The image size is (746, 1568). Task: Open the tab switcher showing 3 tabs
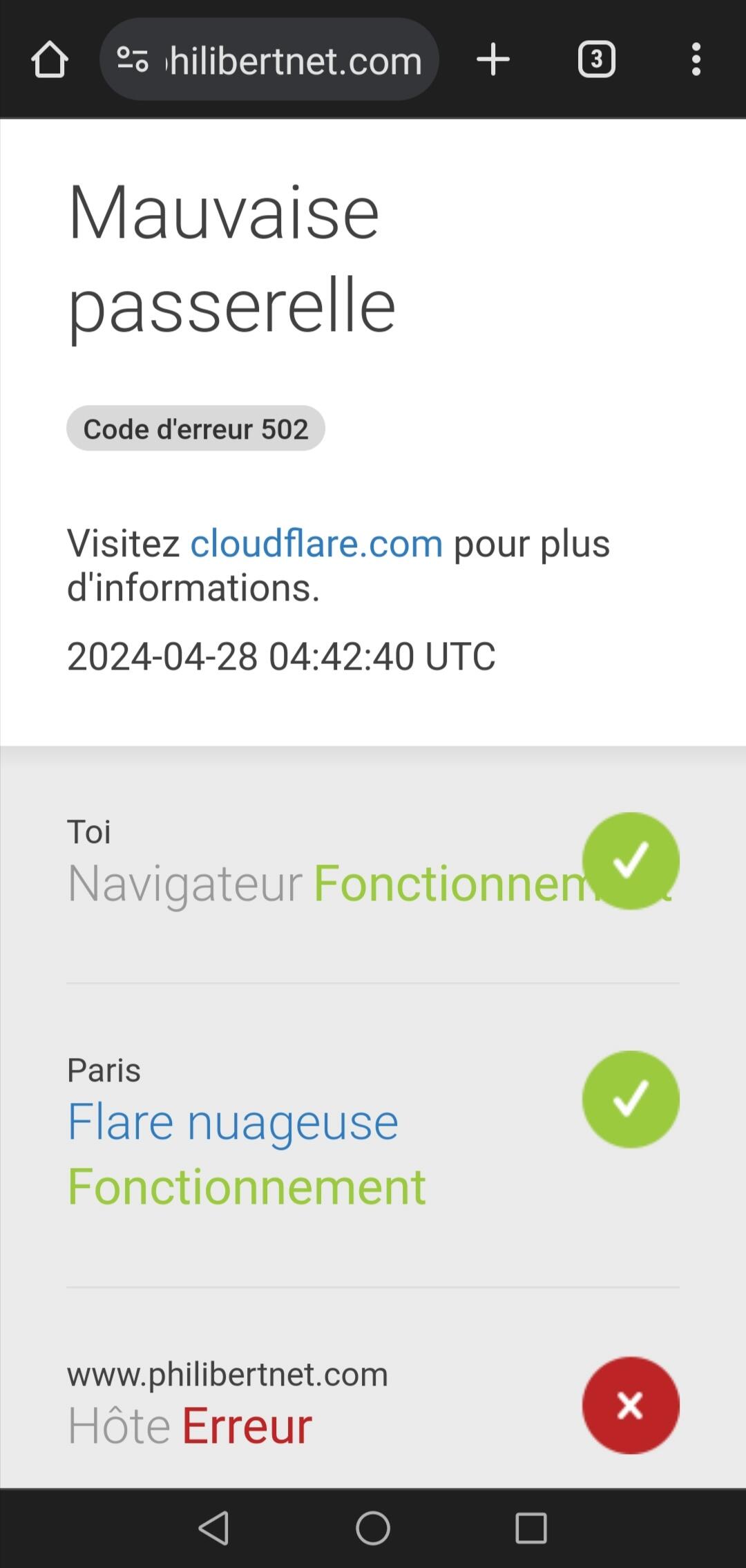click(x=597, y=59)
